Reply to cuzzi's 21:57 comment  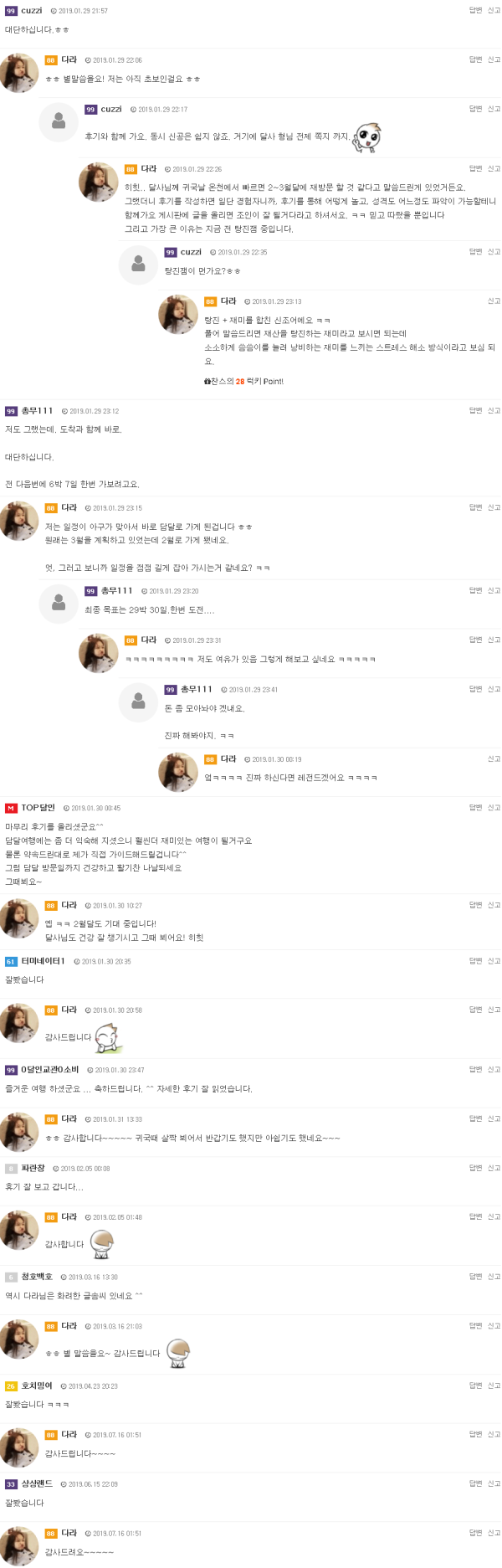tap(475, 11)
